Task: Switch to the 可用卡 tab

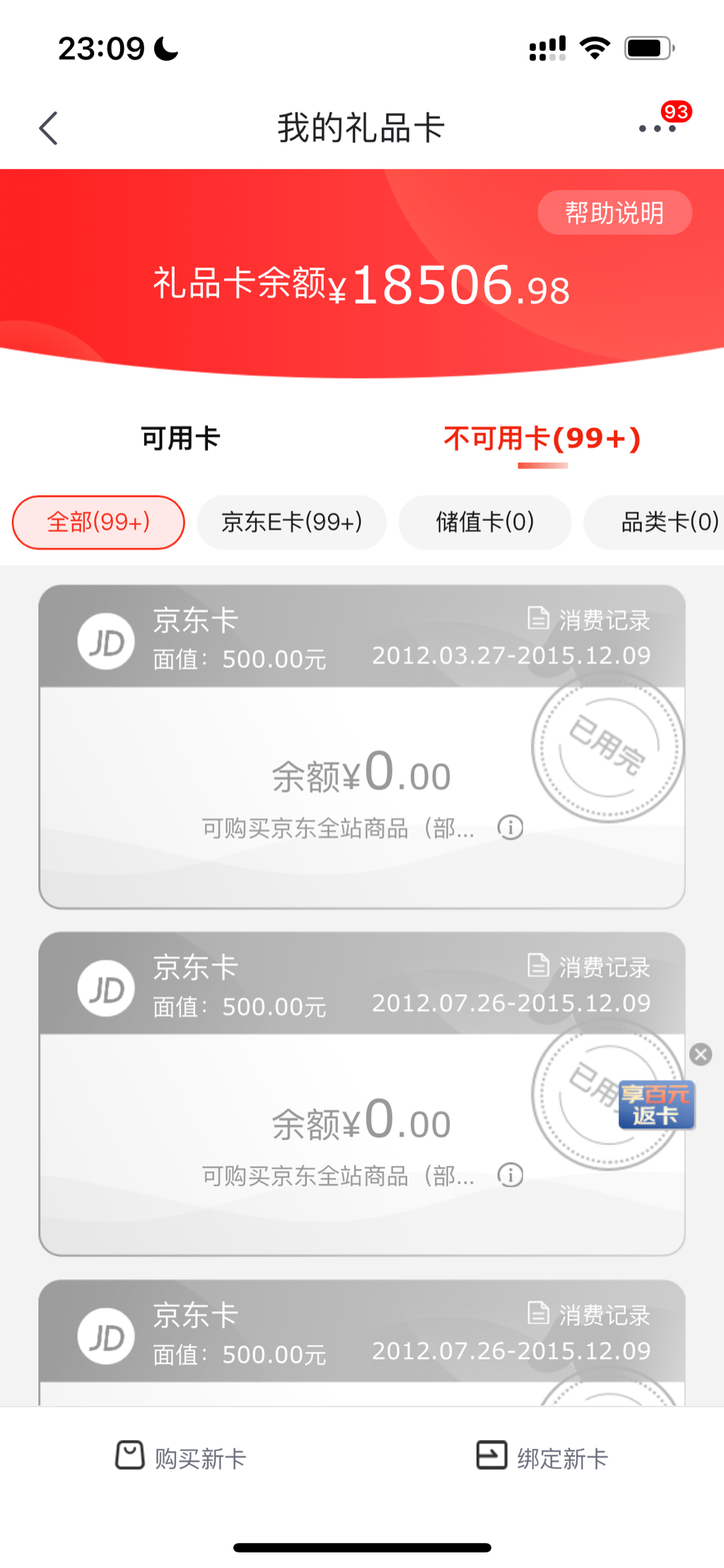Action: pyautogui.click(x=180, y=439)
